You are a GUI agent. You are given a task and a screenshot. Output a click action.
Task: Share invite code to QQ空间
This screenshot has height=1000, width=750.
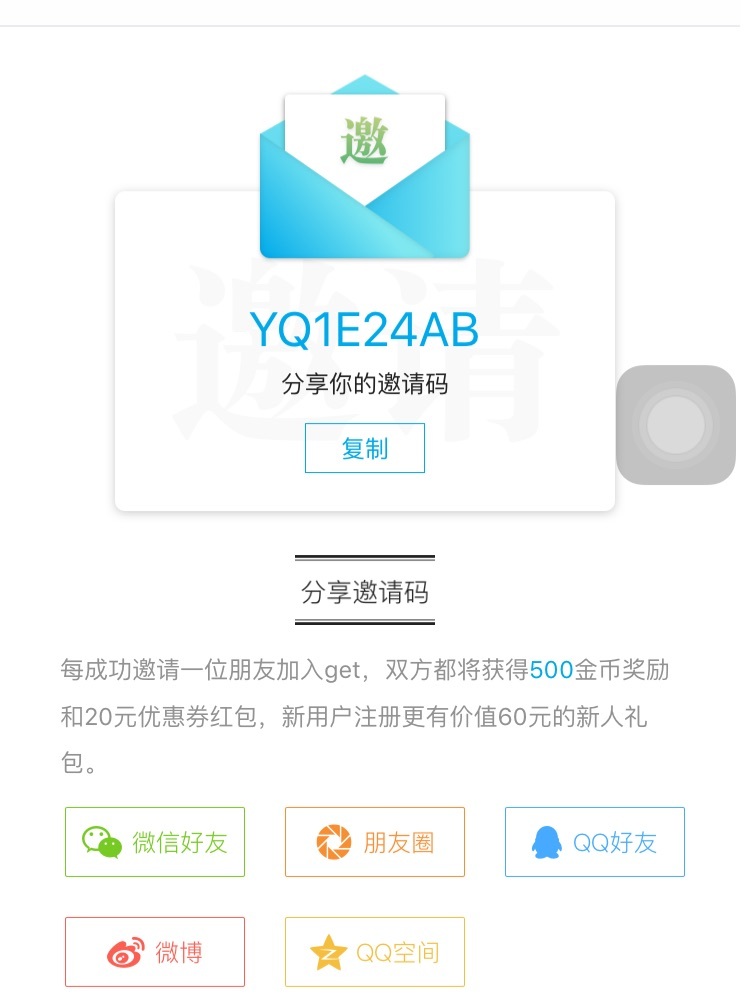click(375, 952)
